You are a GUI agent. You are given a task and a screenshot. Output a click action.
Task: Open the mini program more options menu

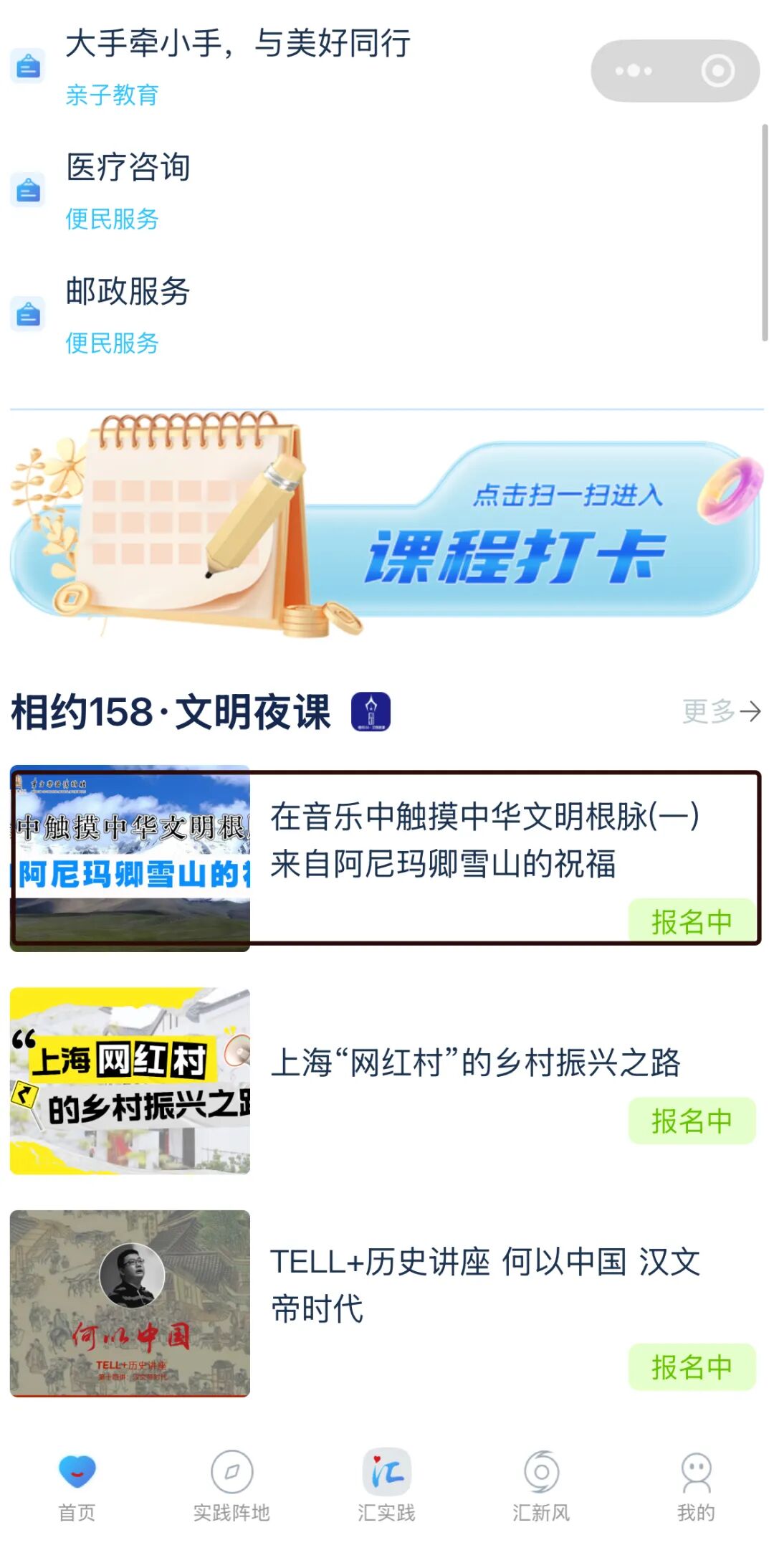coord(634,71)
